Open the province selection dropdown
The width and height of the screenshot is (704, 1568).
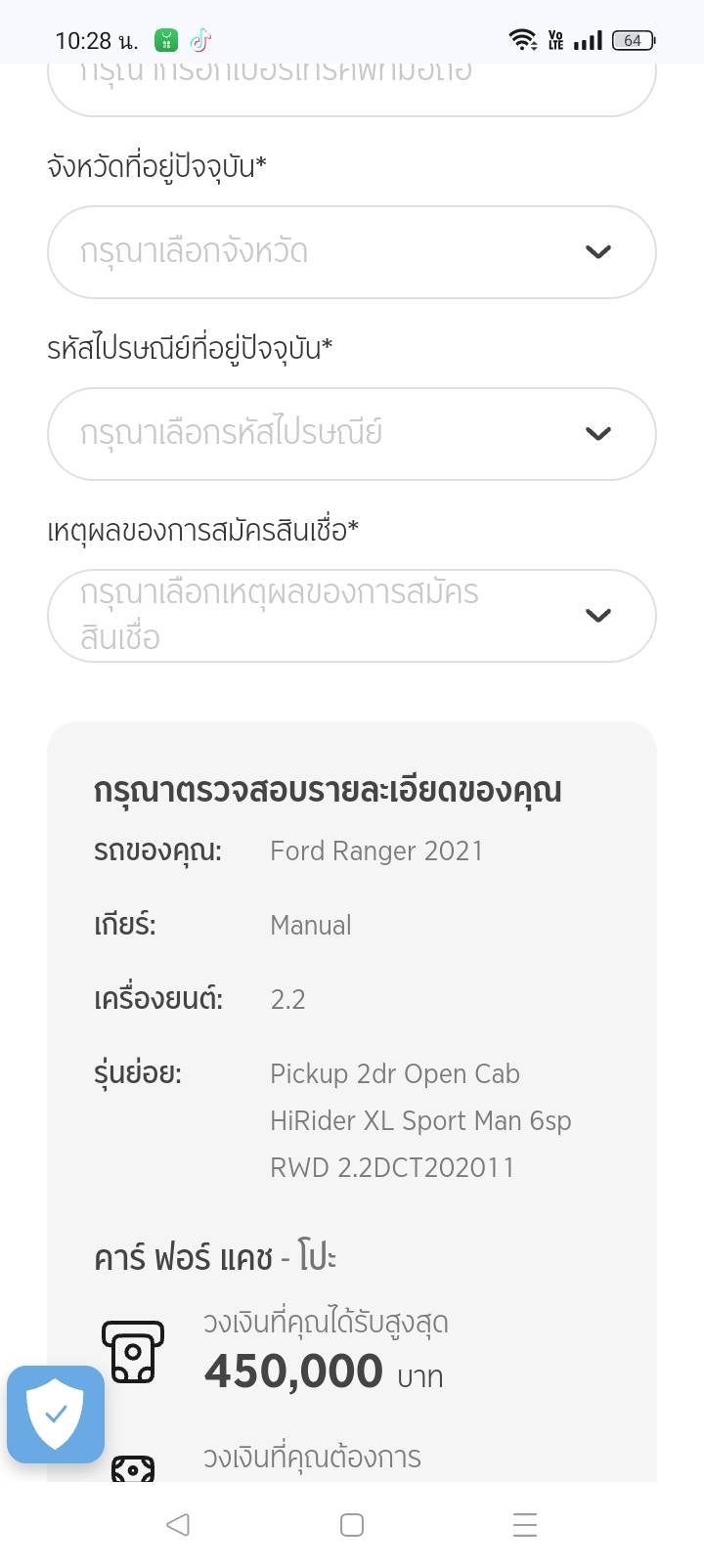point(351,252)
